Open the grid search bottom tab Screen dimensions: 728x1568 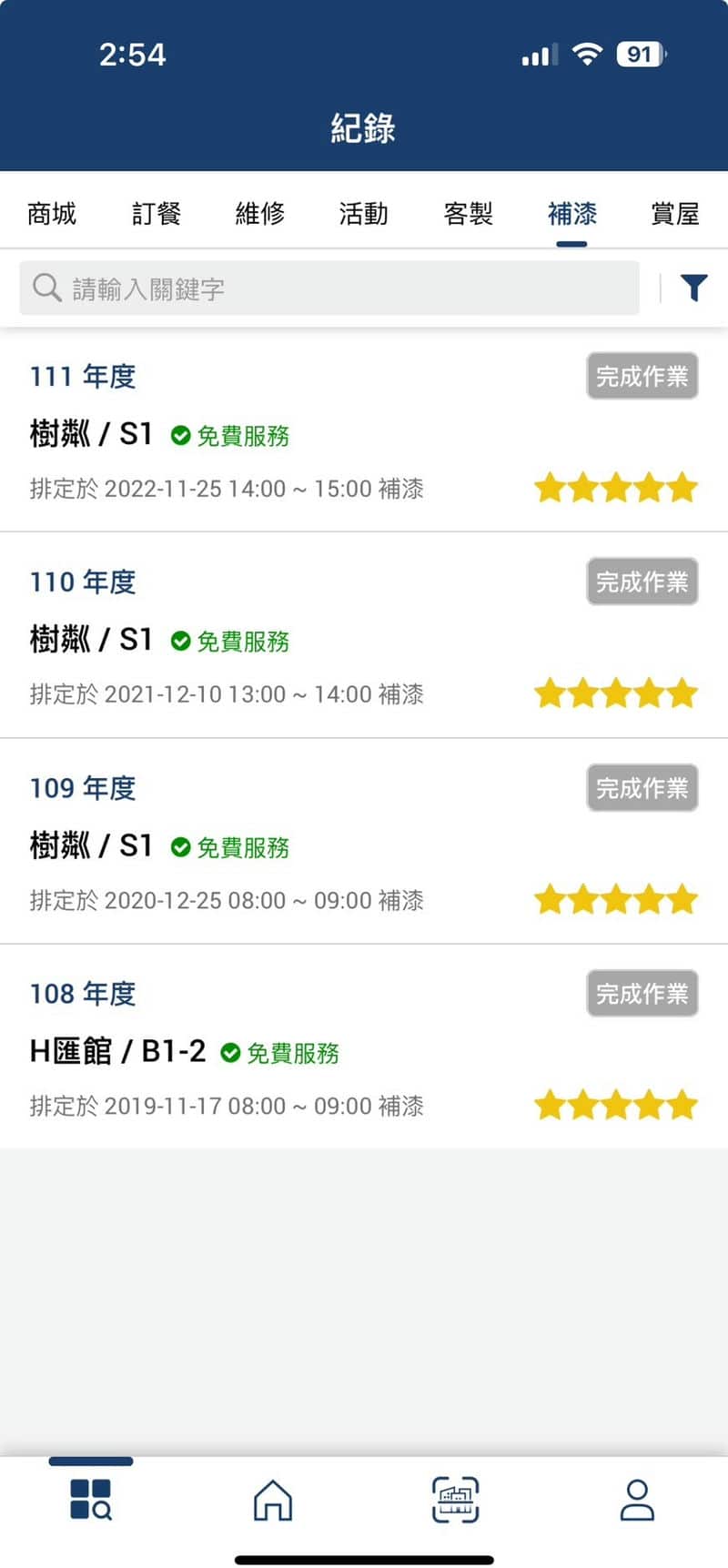91,1499
